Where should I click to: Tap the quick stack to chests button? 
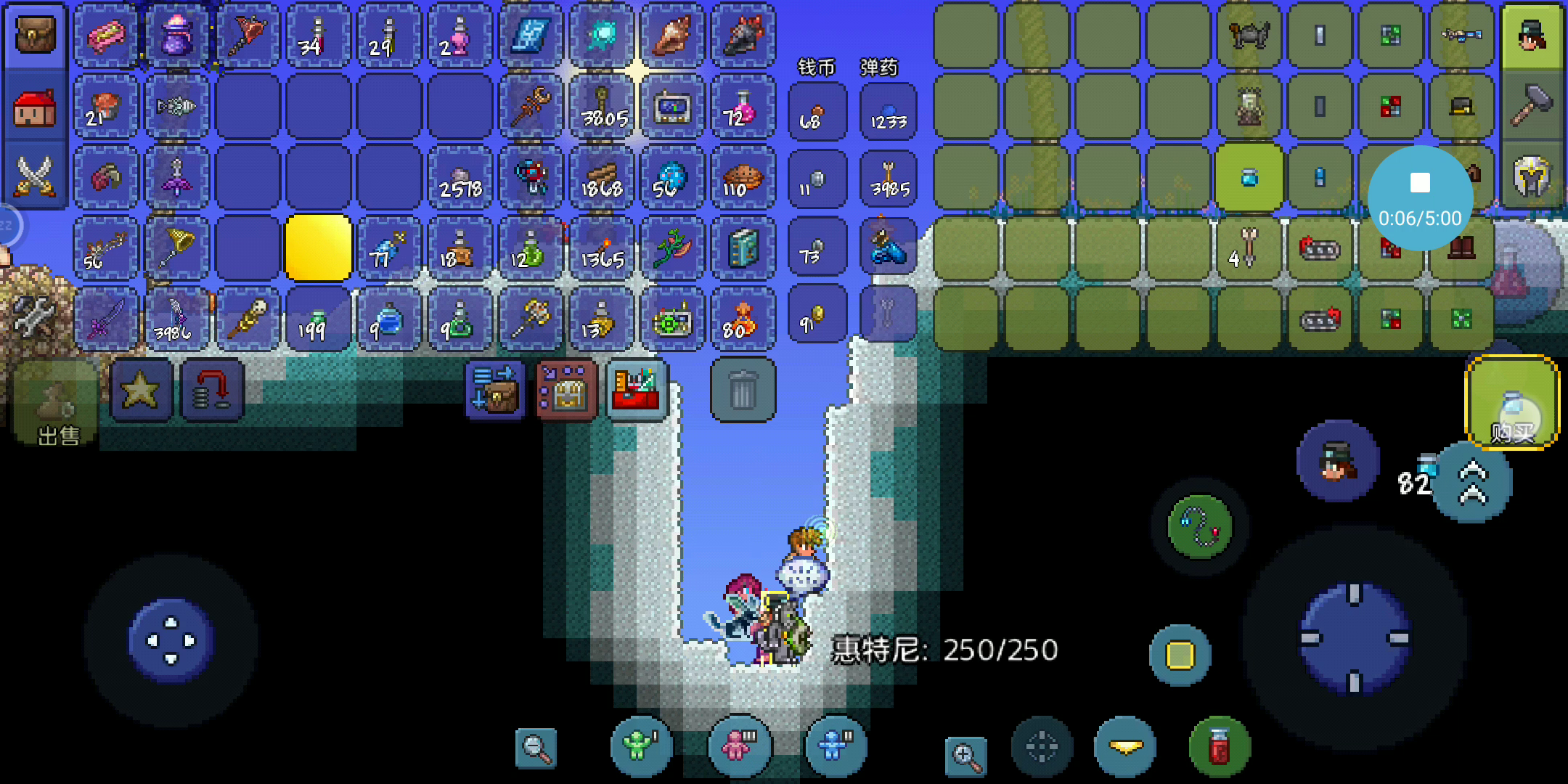[x=494, y=391]
